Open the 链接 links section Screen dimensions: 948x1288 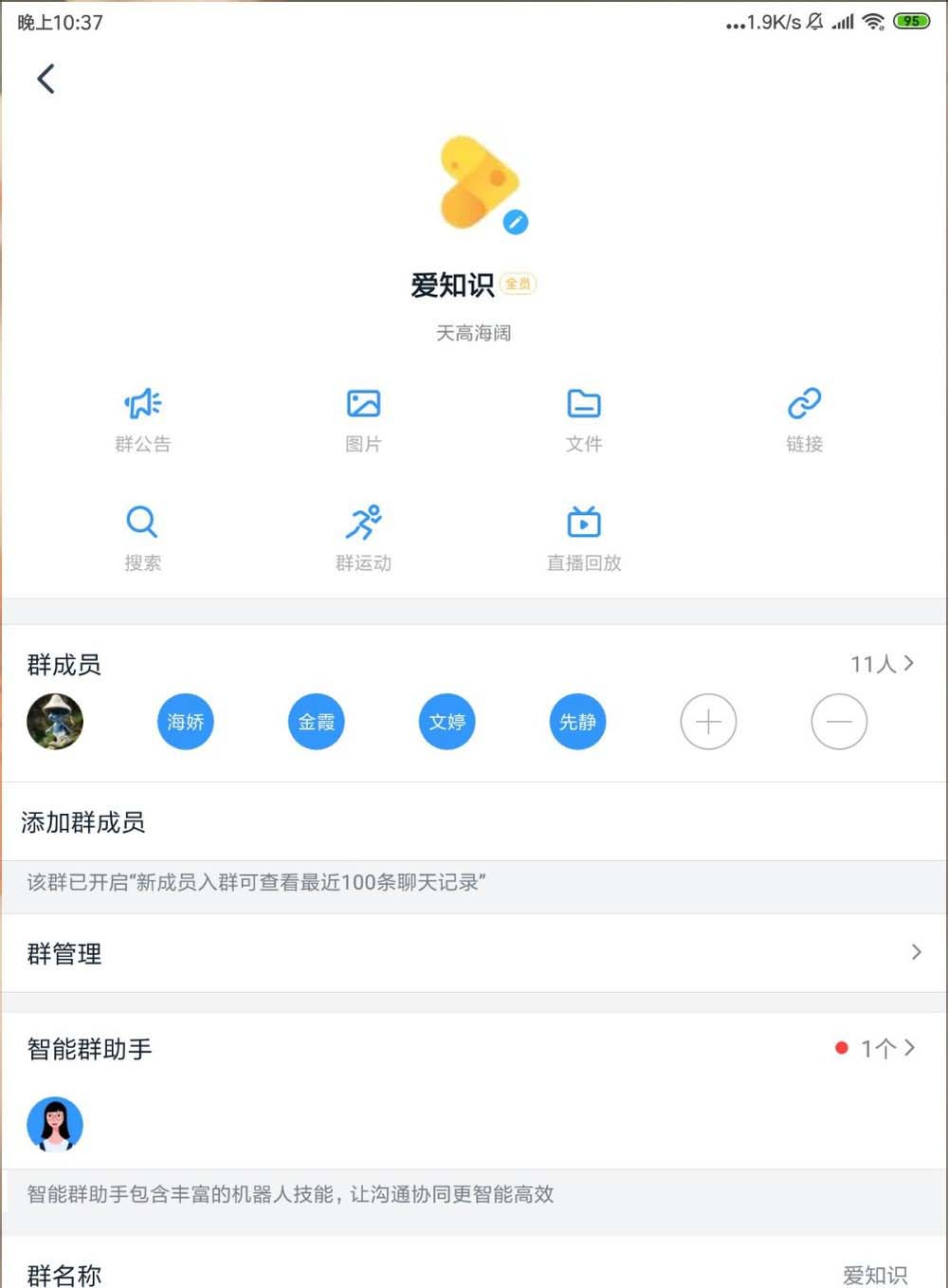pos(804,418)
